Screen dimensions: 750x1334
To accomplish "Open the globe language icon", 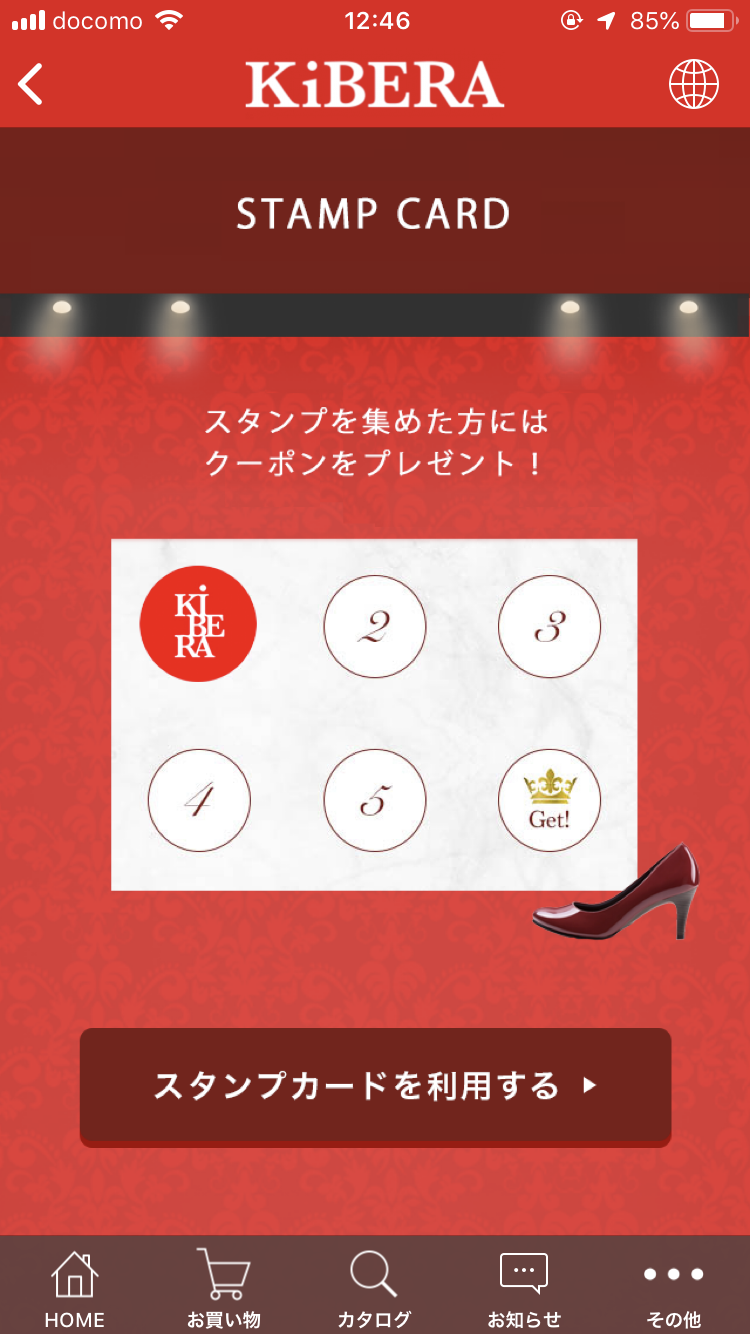I will click(694, 84).
